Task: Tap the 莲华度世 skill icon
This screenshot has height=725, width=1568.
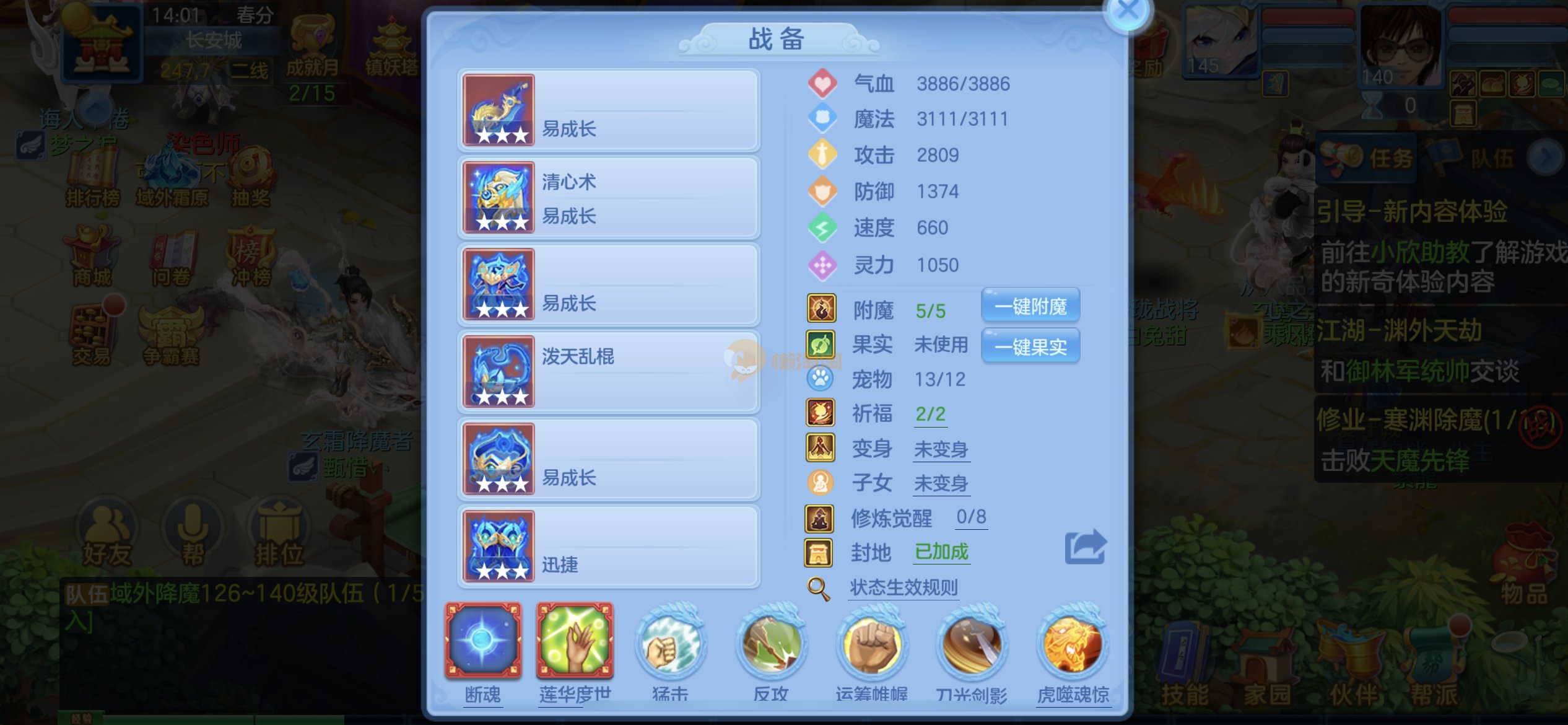Action: [575, 641]
